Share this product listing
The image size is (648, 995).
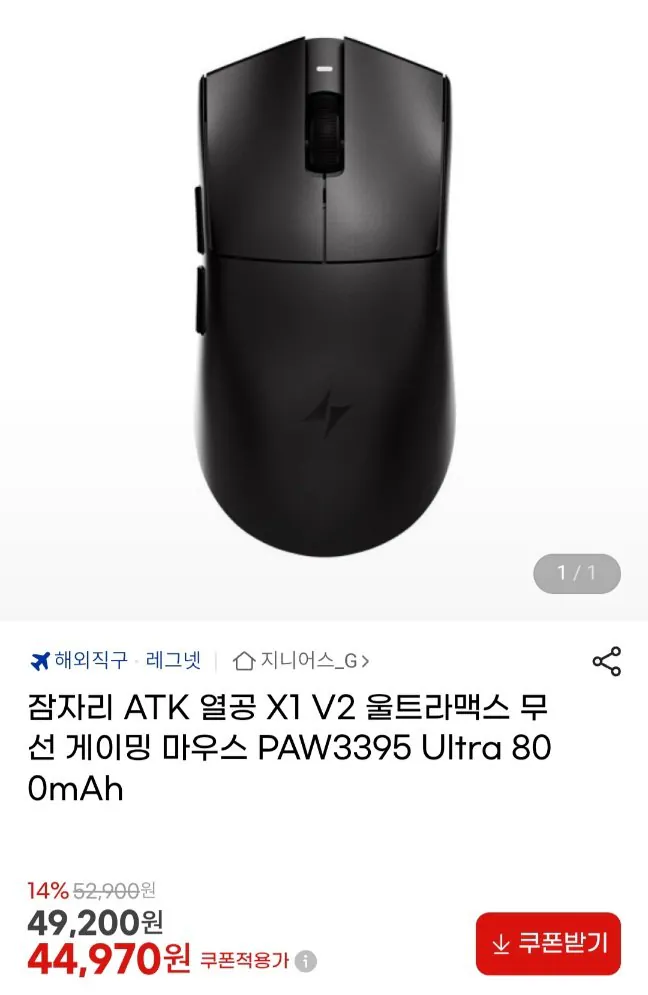607,662
